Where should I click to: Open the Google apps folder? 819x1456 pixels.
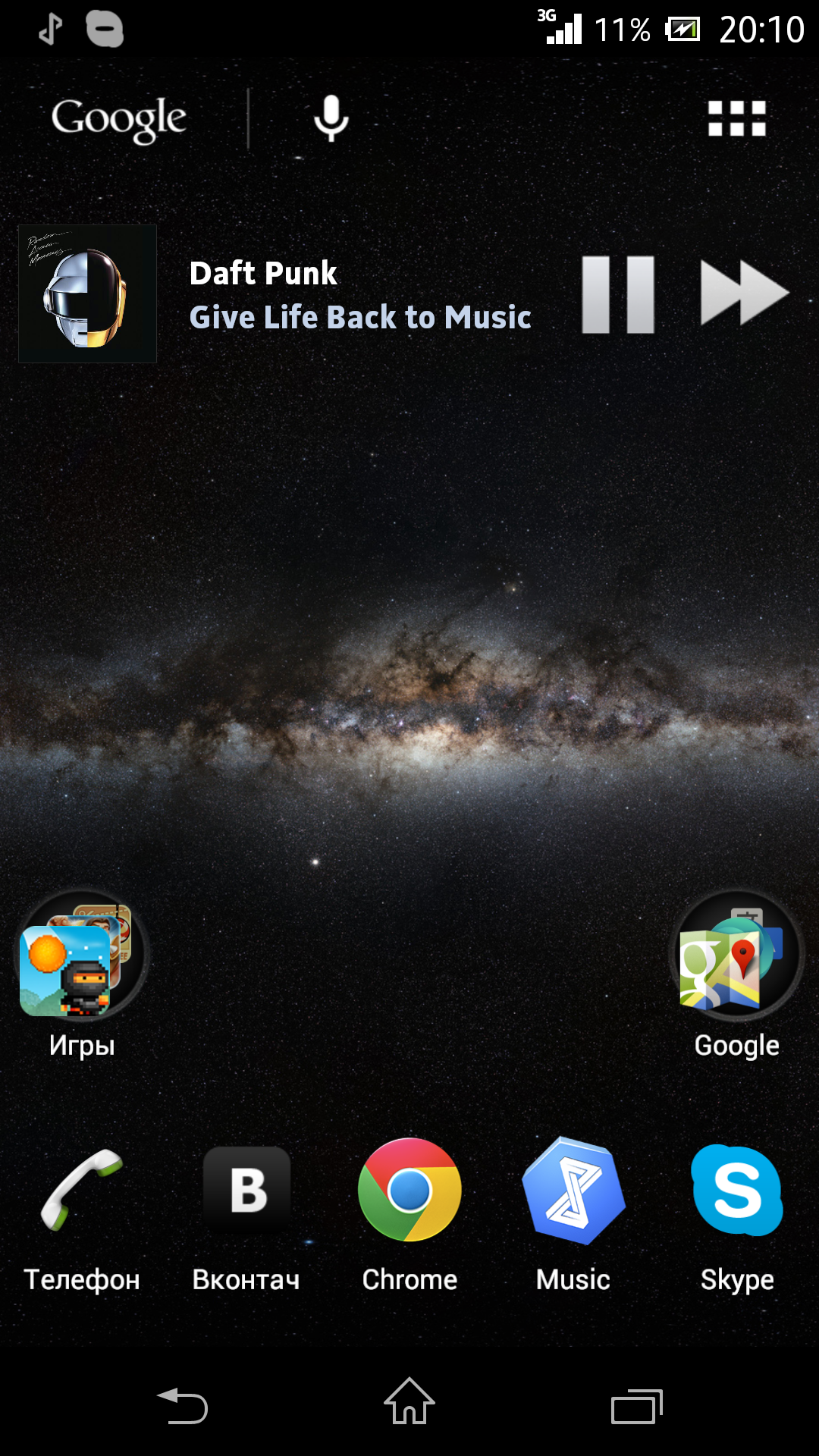click(x=736, y=974)
